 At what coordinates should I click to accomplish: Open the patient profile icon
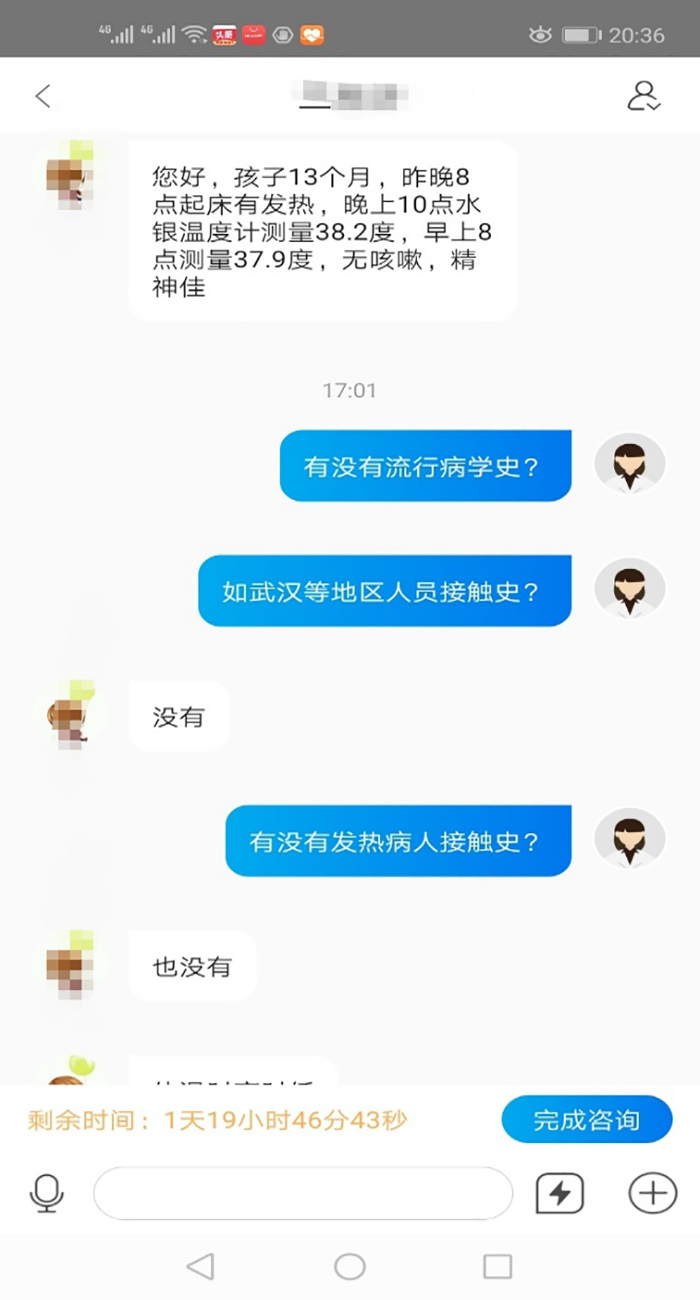pyautogui.click(x=643, y=96)
